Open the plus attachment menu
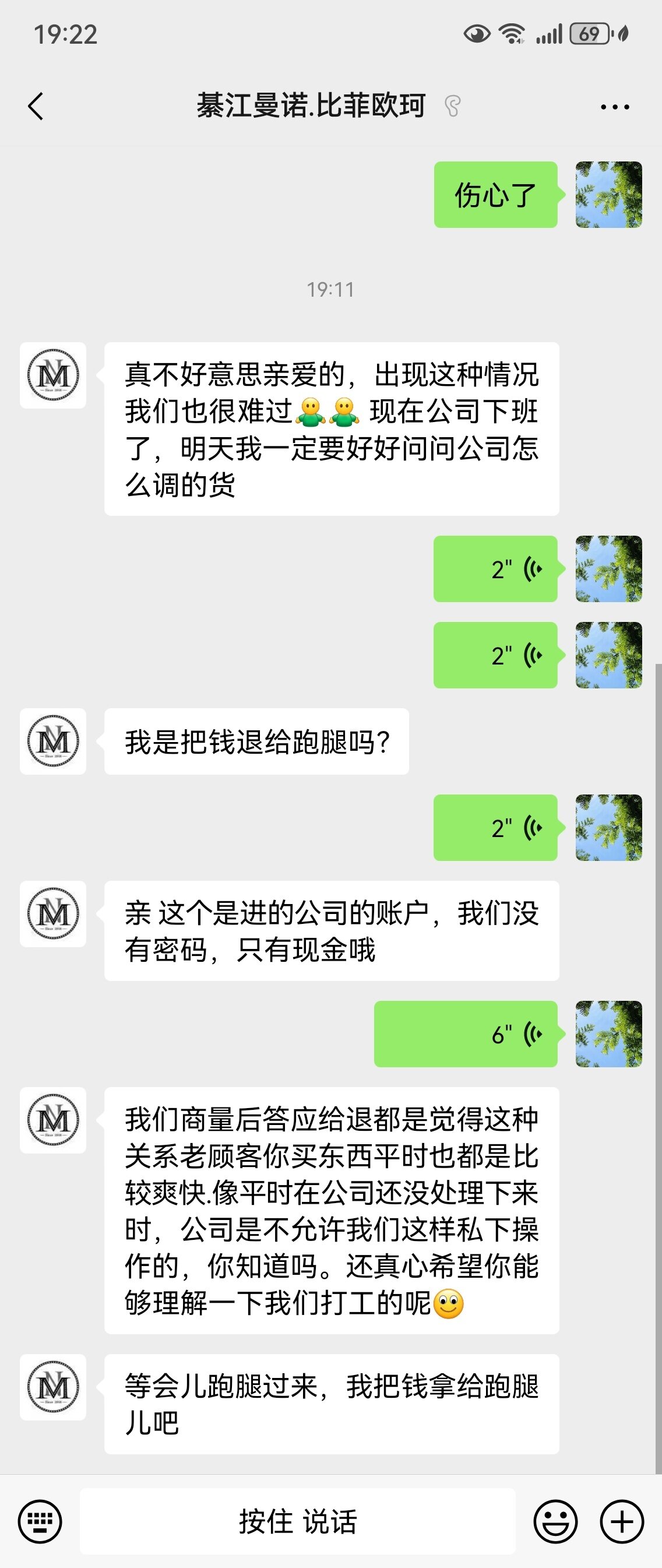662x1568 pixels. point(622,1521)
